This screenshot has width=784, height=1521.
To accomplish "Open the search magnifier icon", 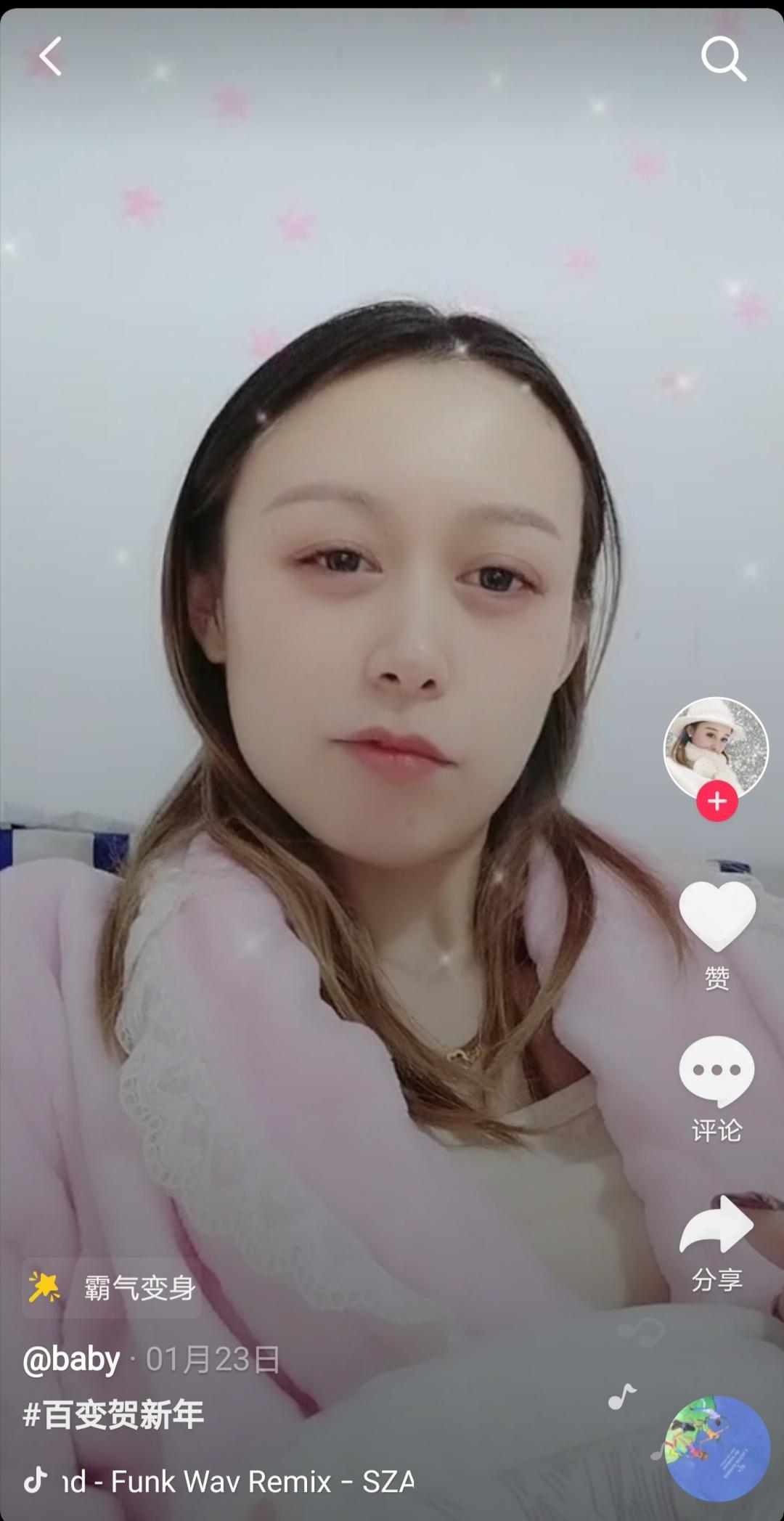I will pos(723,58).
